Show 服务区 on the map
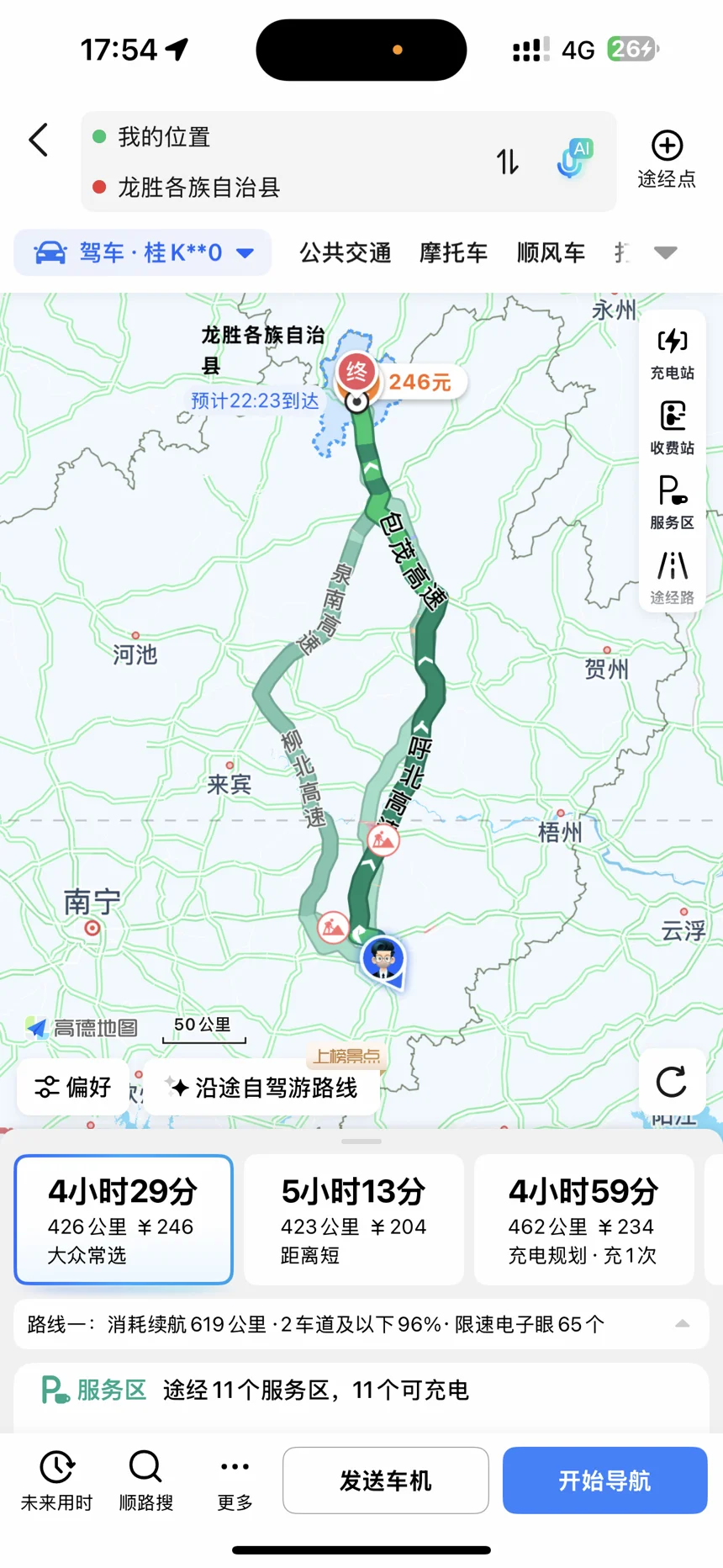Screen dimensions: 723x1568 click(673, 503)
